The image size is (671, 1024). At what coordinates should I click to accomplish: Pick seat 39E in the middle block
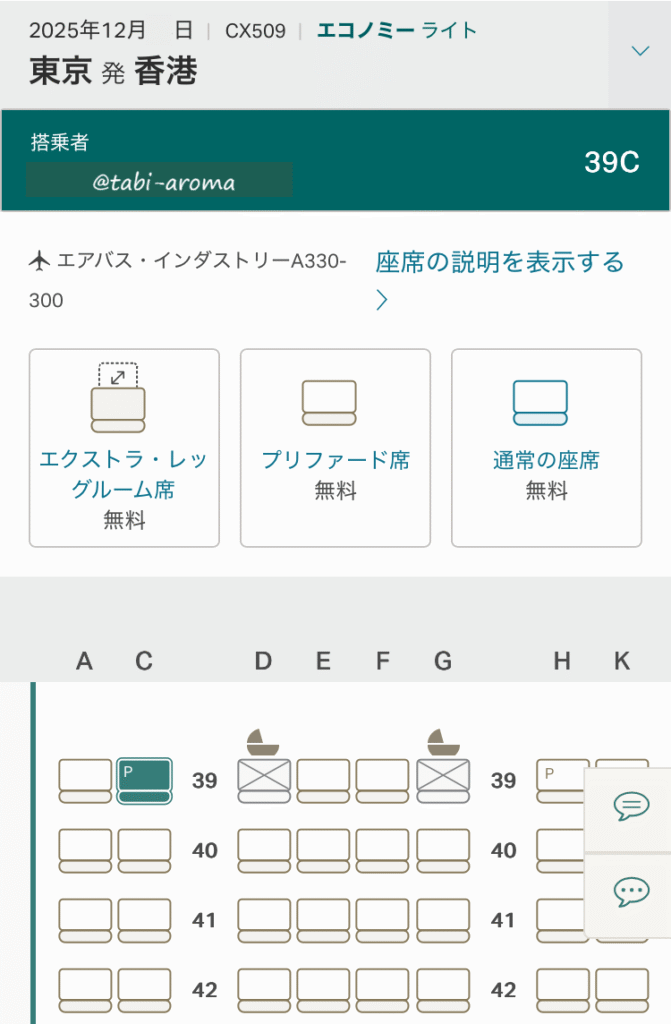[323, 780]
